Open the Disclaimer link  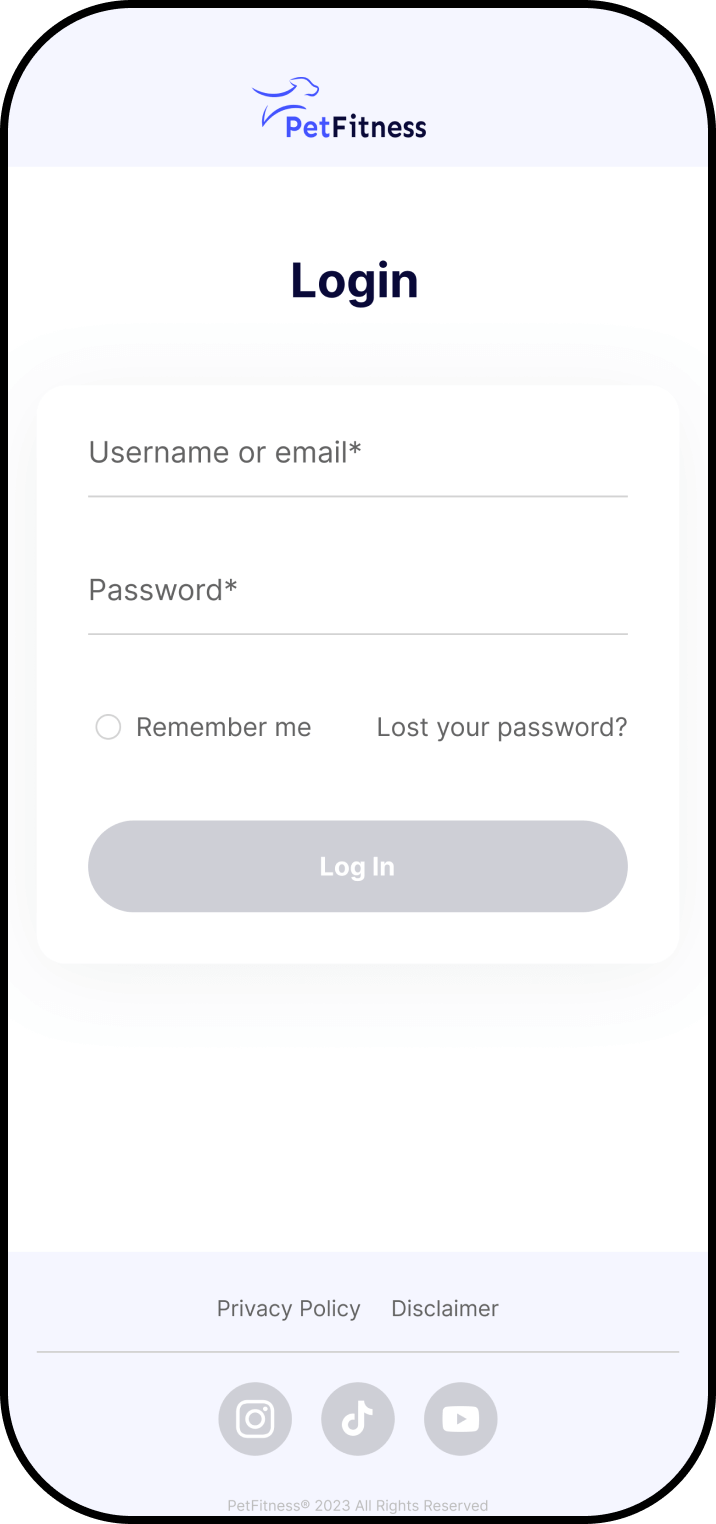point(445,1308)
